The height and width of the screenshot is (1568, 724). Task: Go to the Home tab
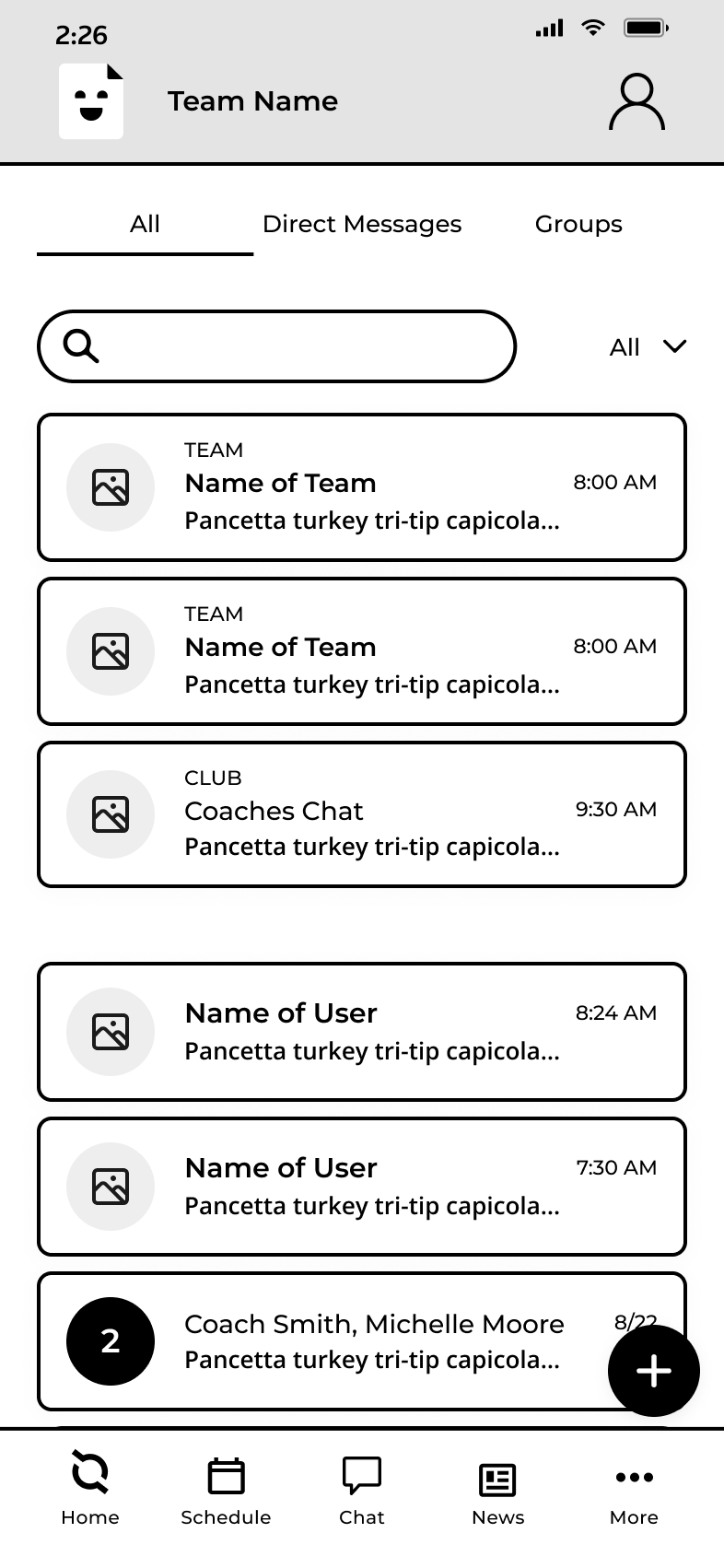(90, 1489)
